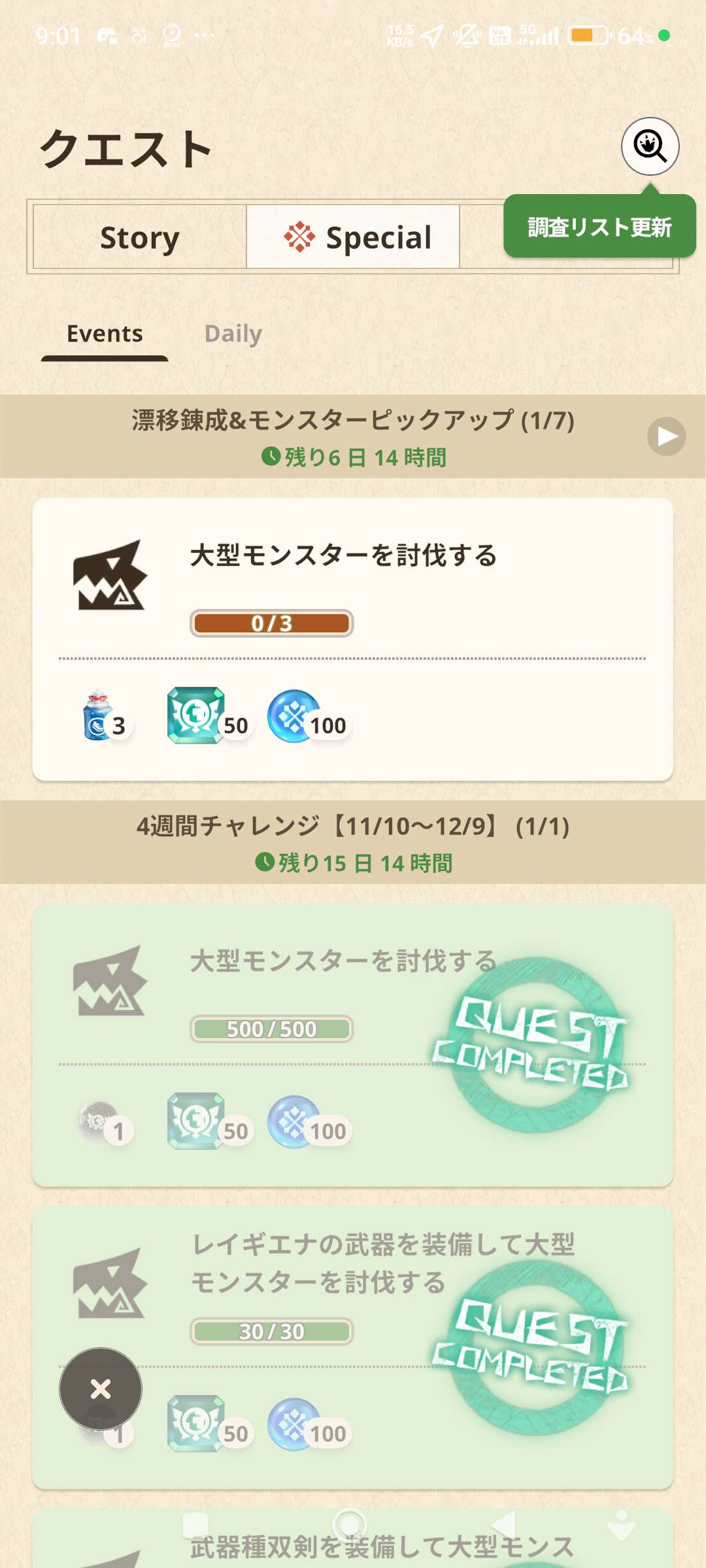The width and height of the screenshot is (706, 1568).
Task: Go back using the system back button
Action: coord(504,1526)
